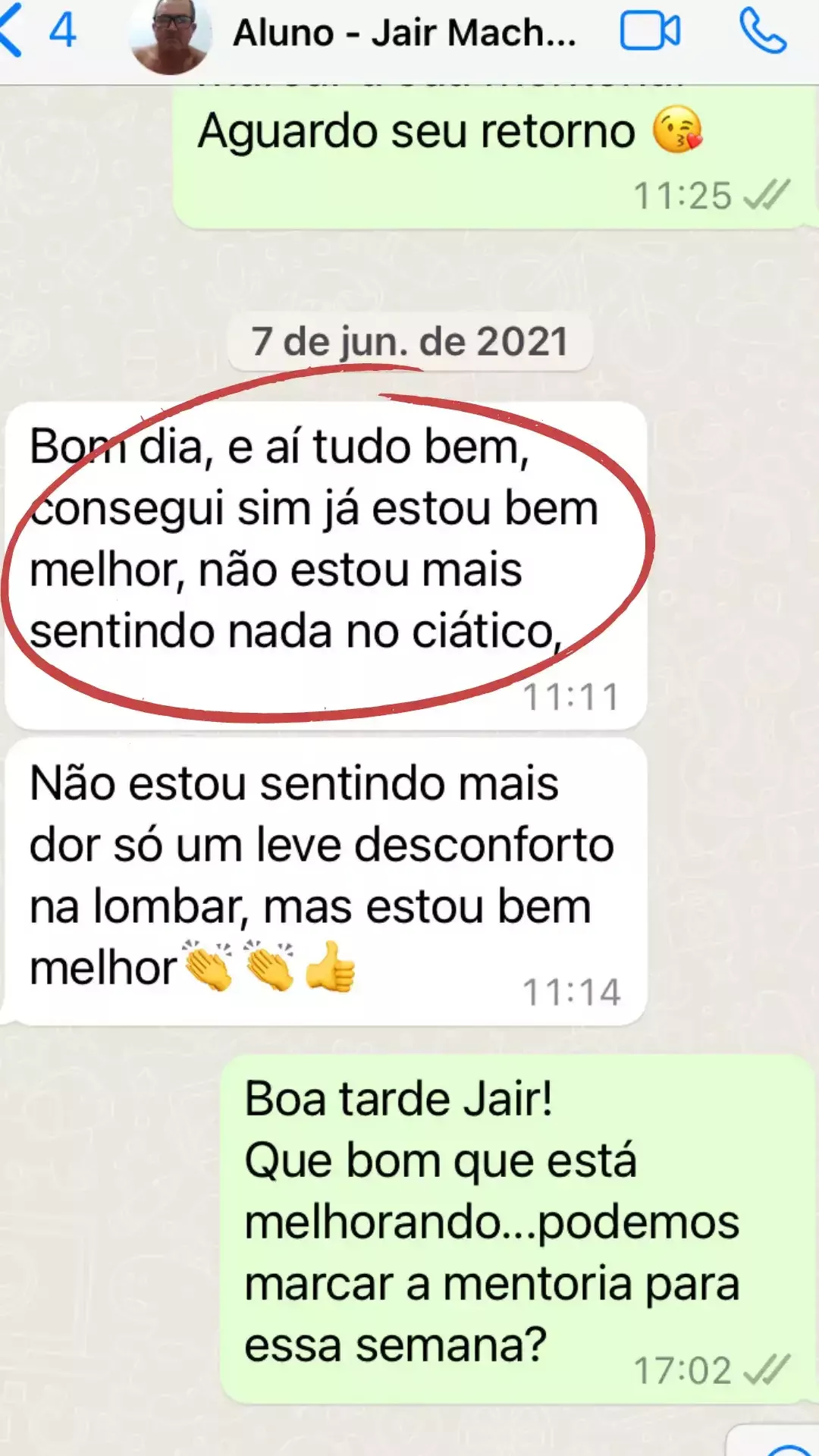Start a video call with Jair
Image resolution: width=819 pixels, height=1456 pixels.
(650, 32)
